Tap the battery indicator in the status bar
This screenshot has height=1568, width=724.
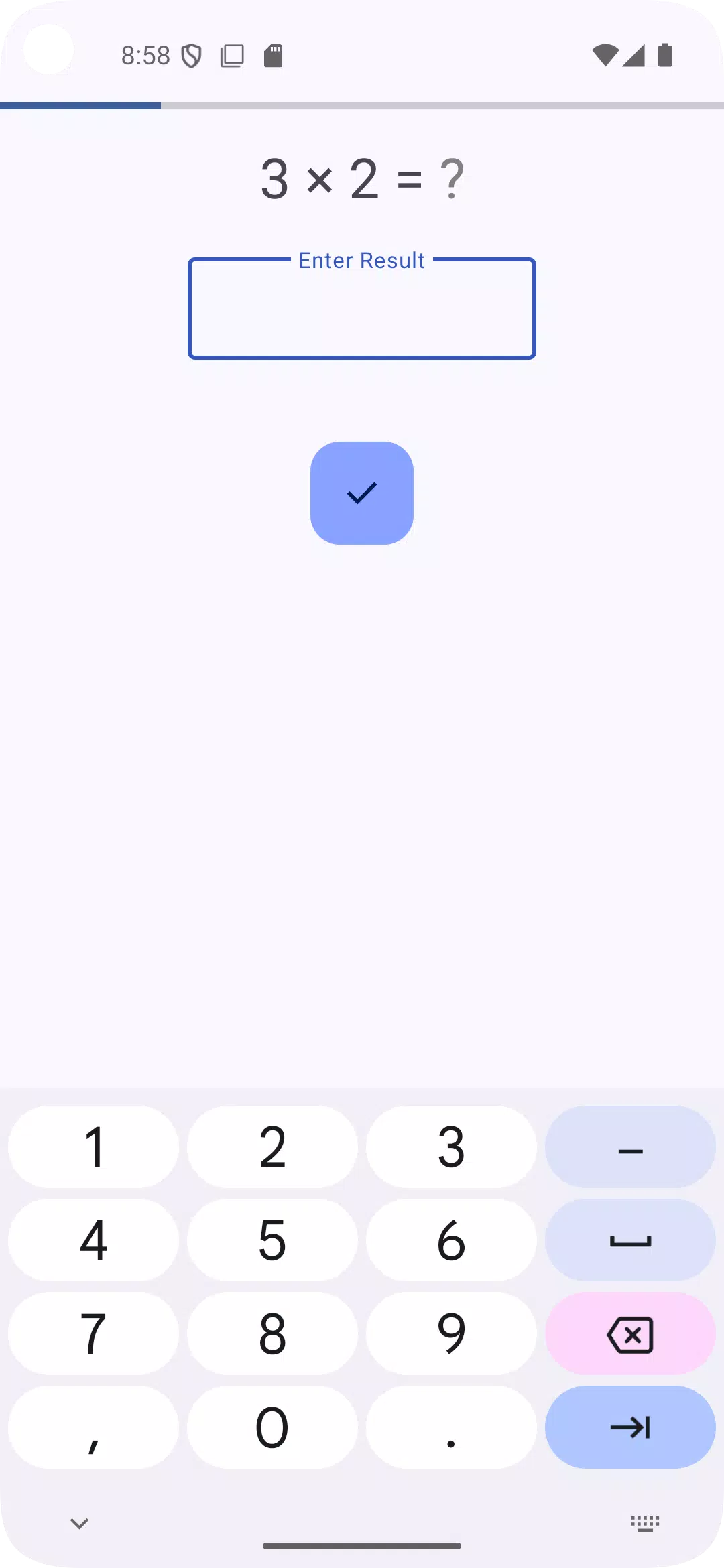(666, 56)
